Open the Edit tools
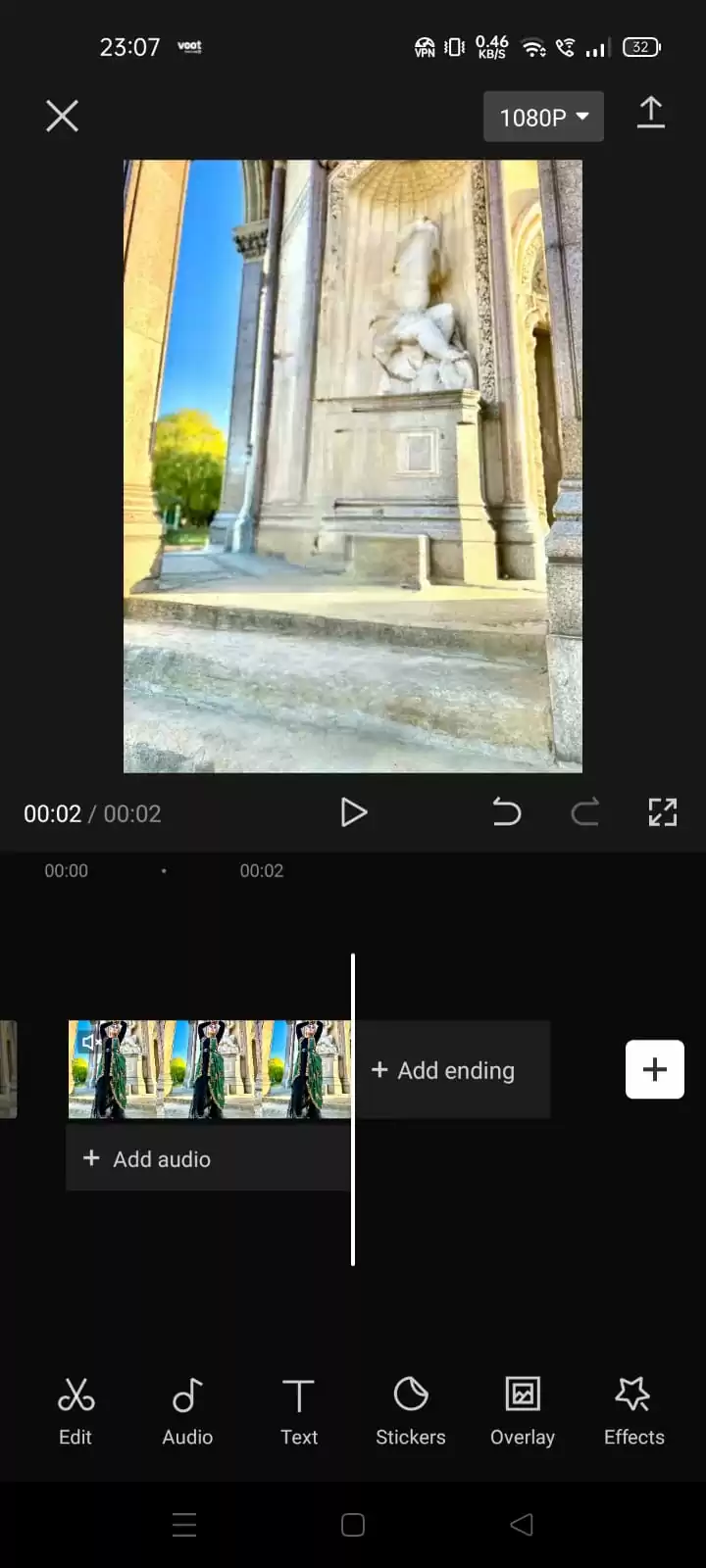The width and height of the screenshot is (706, 1568). pos(76,1409)
